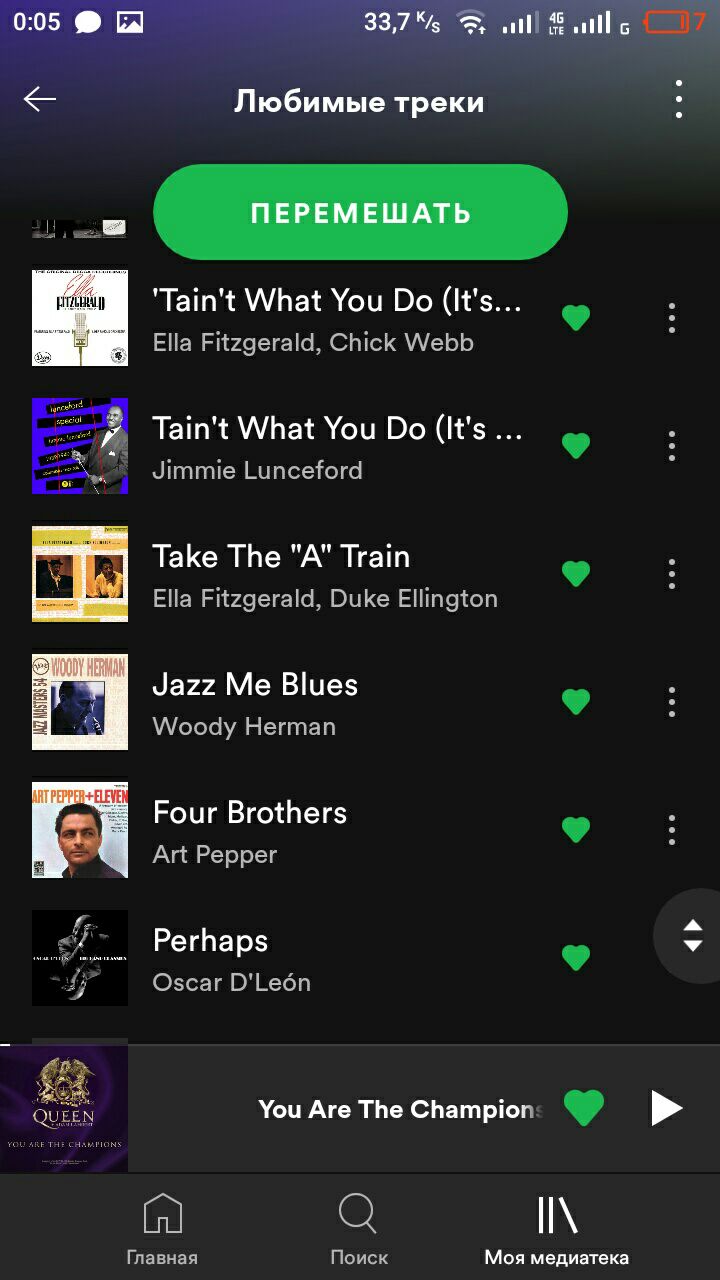This screenshot has width=720, height=1280.
Task: Open more options for Four Brothers
Action: pyautogui.click(x=672, y=830)
